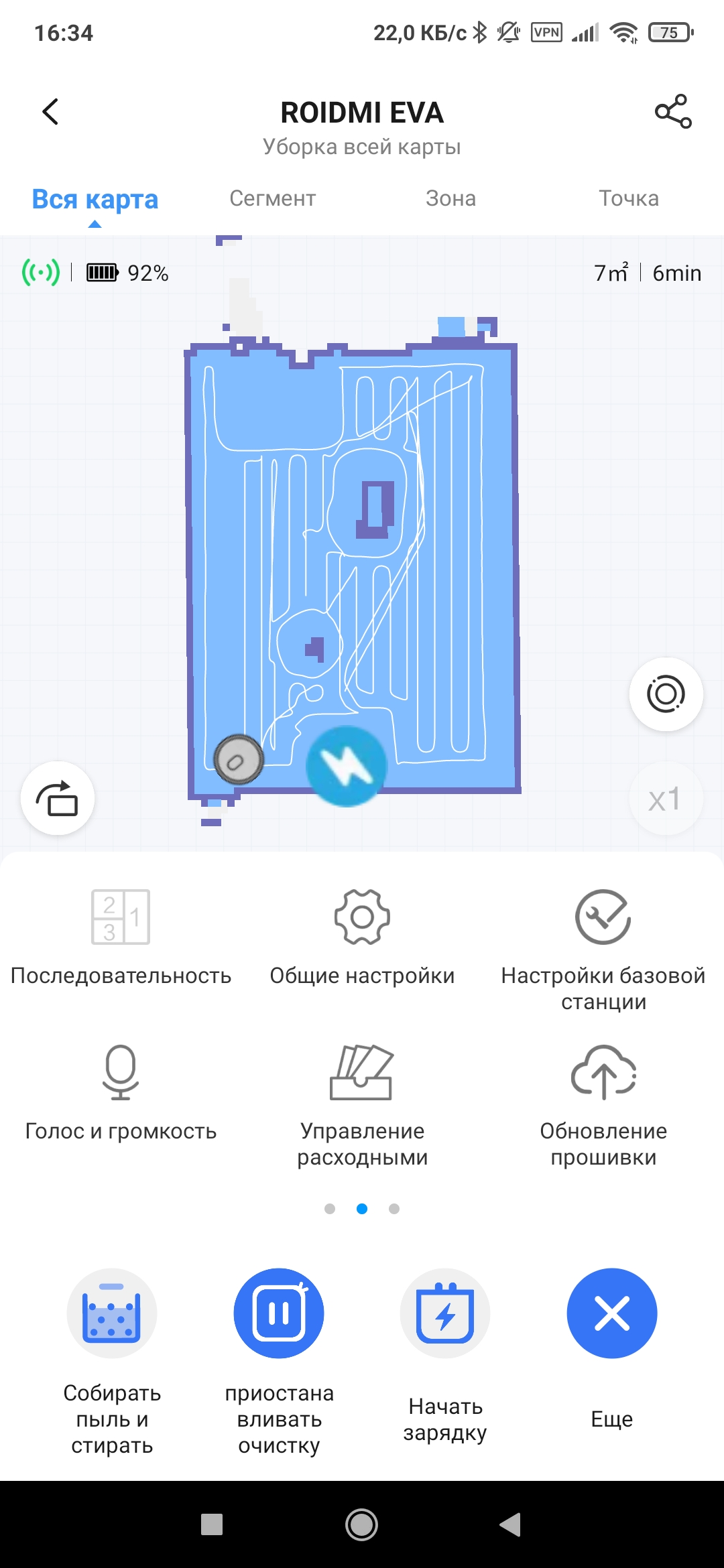Pause the cleaning with Приостанавливать очистку

coord(279,1313)
